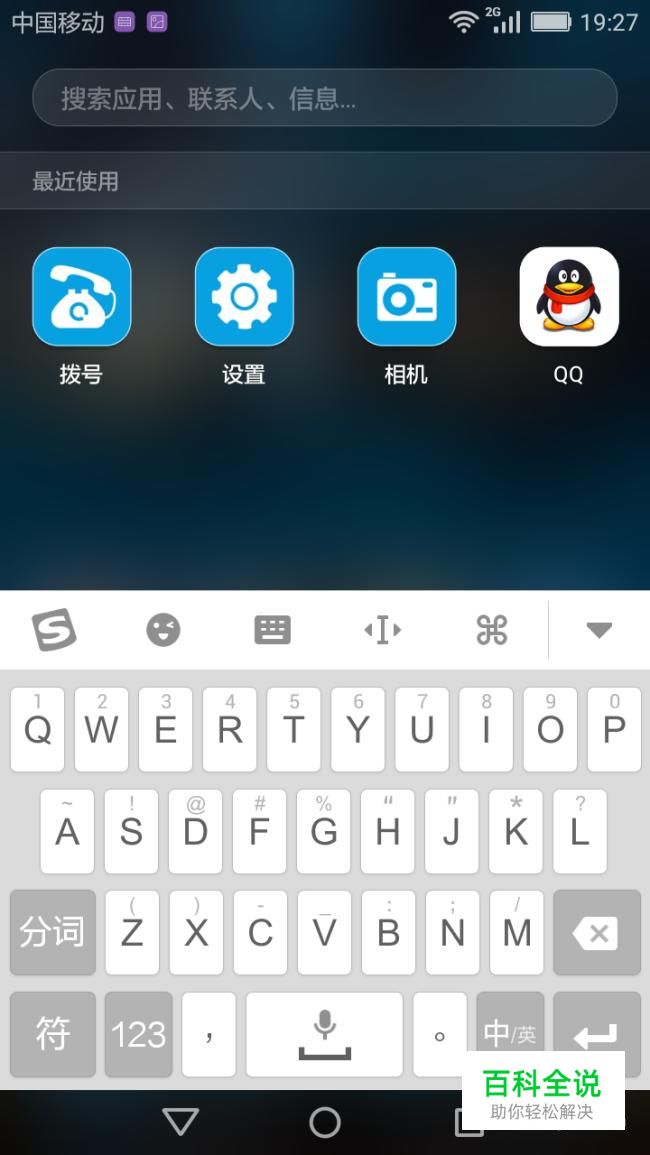Open the 符 symbols key

[53, 1034]
